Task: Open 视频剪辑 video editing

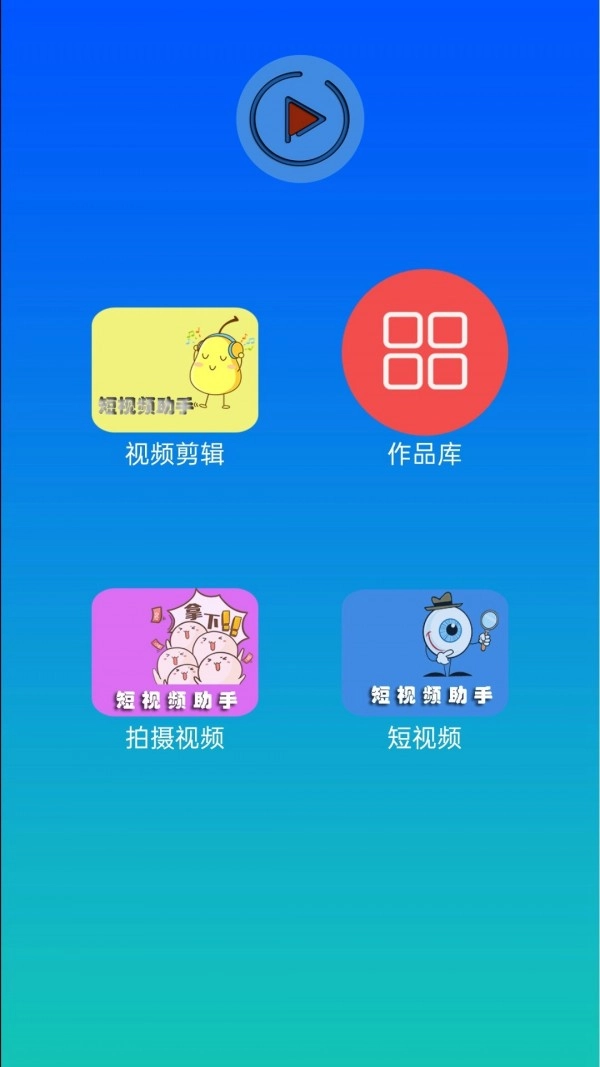Action: point(175,370)
